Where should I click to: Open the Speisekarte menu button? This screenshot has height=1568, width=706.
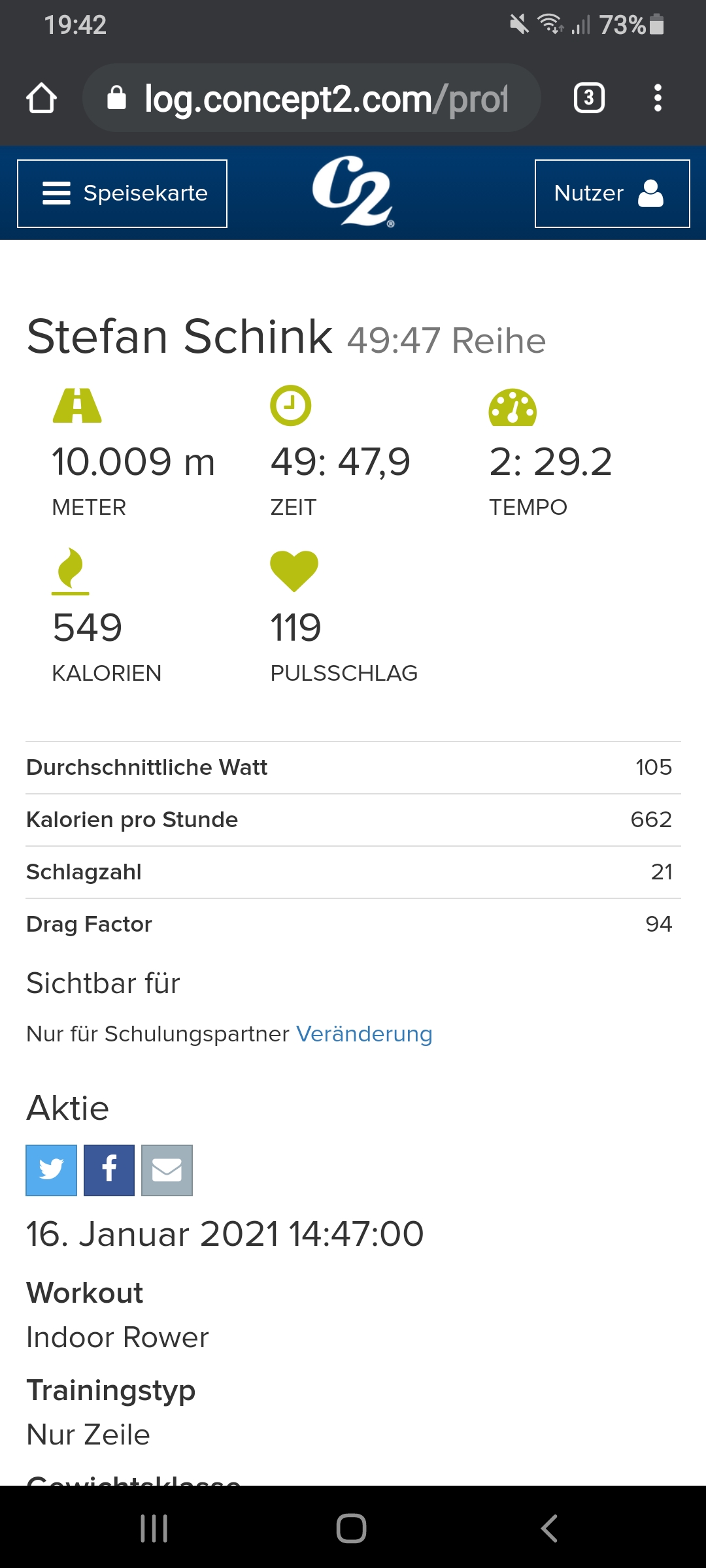click(122, 193)
